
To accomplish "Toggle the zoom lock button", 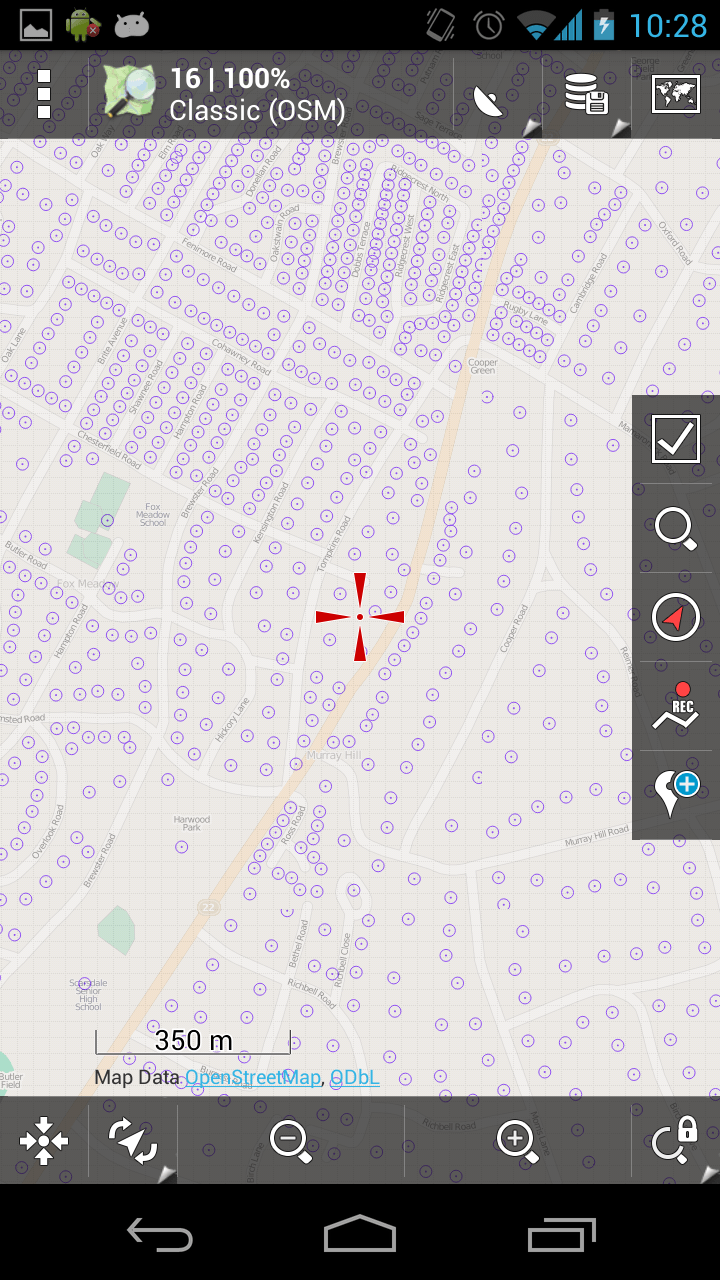I will 676,1141.
